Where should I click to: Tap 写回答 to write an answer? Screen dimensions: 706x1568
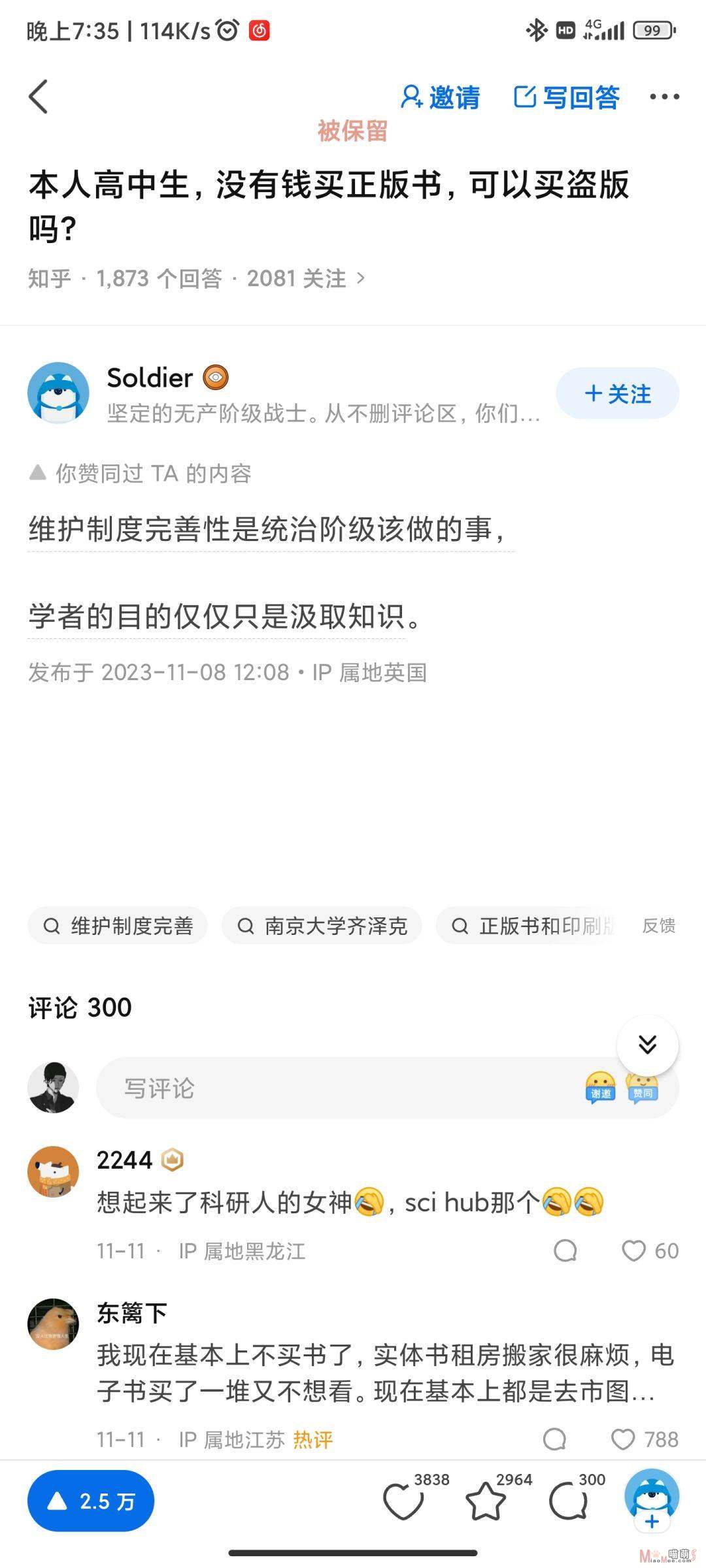[566, 97]
